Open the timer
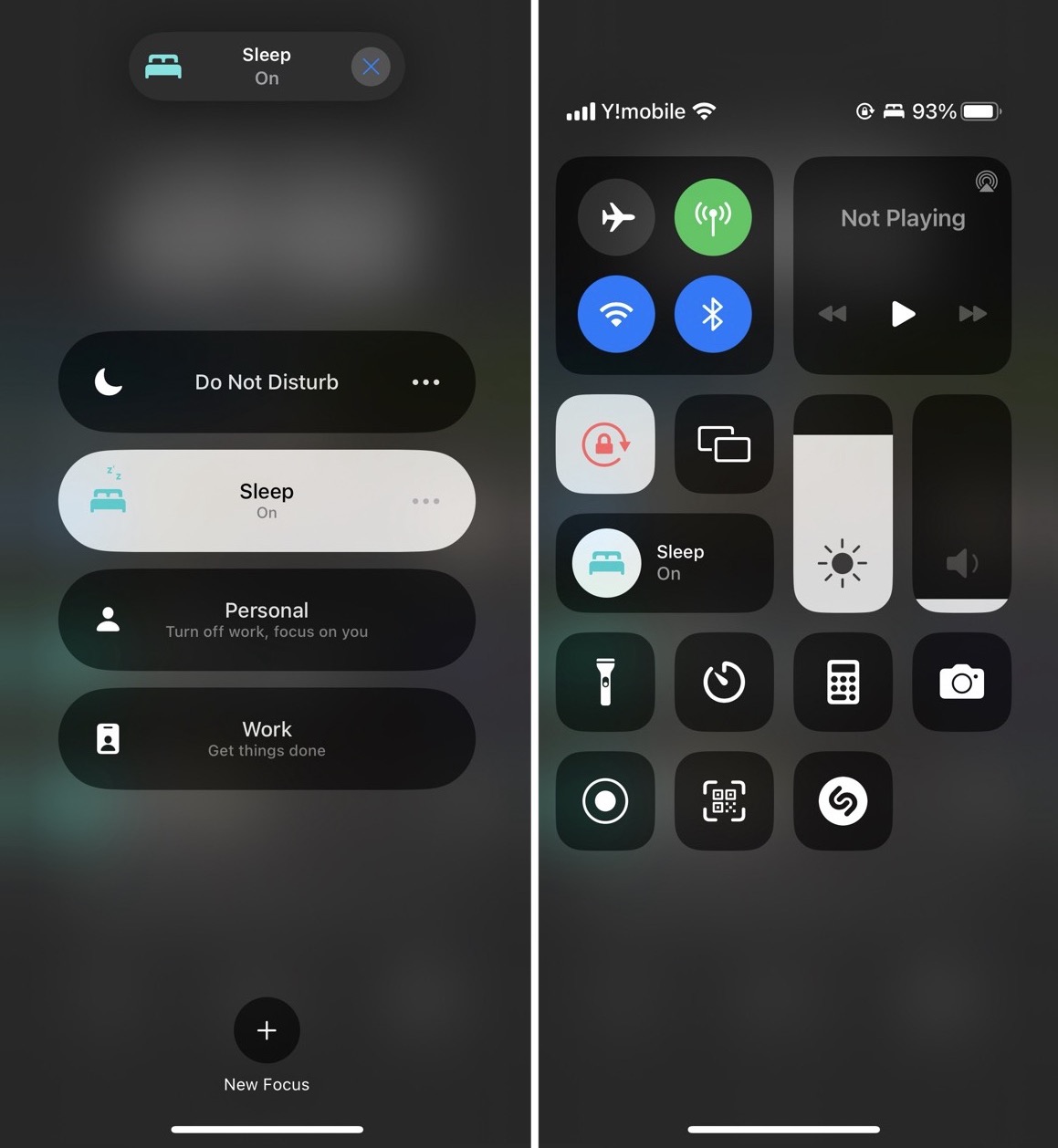1058x1148 pixels. 724,682
